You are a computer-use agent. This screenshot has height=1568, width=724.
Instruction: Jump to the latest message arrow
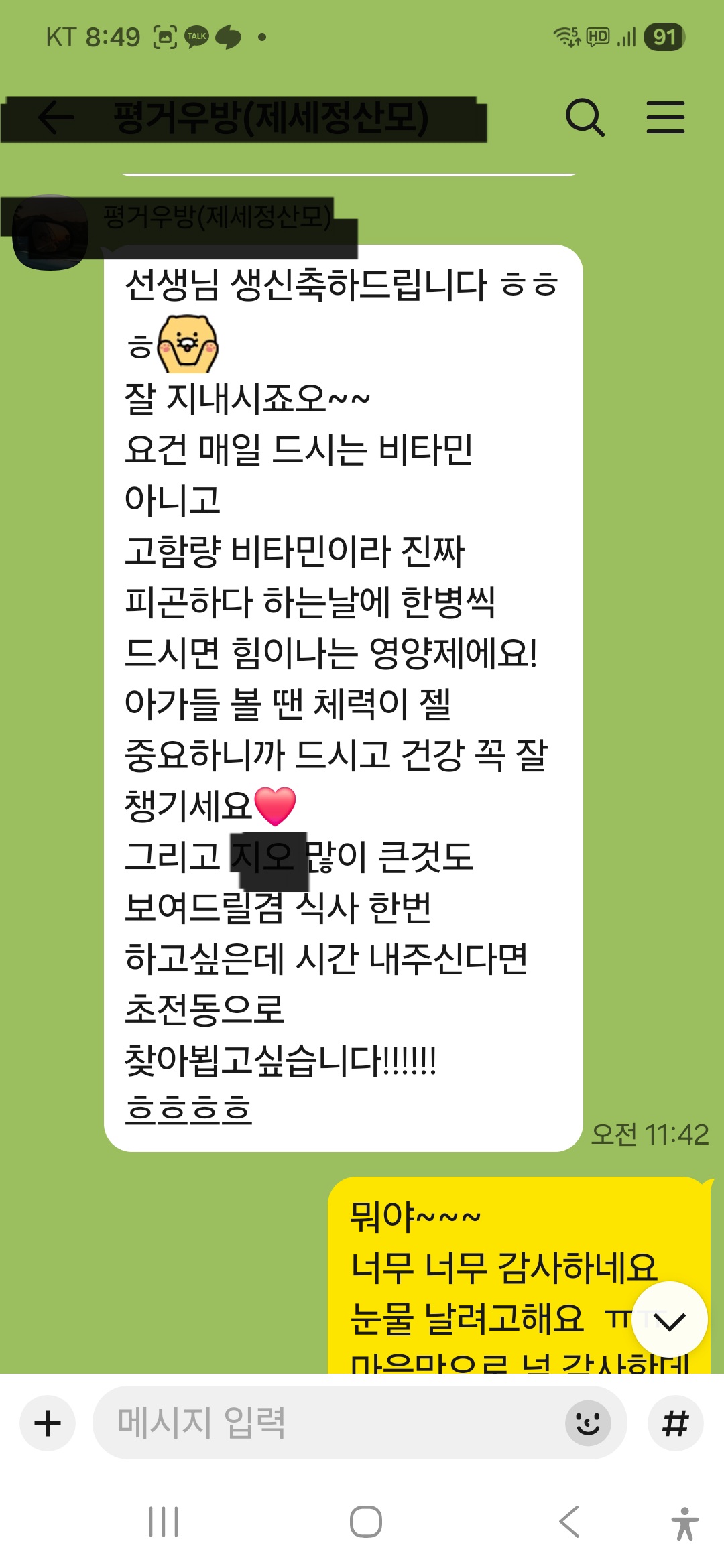668,1320
